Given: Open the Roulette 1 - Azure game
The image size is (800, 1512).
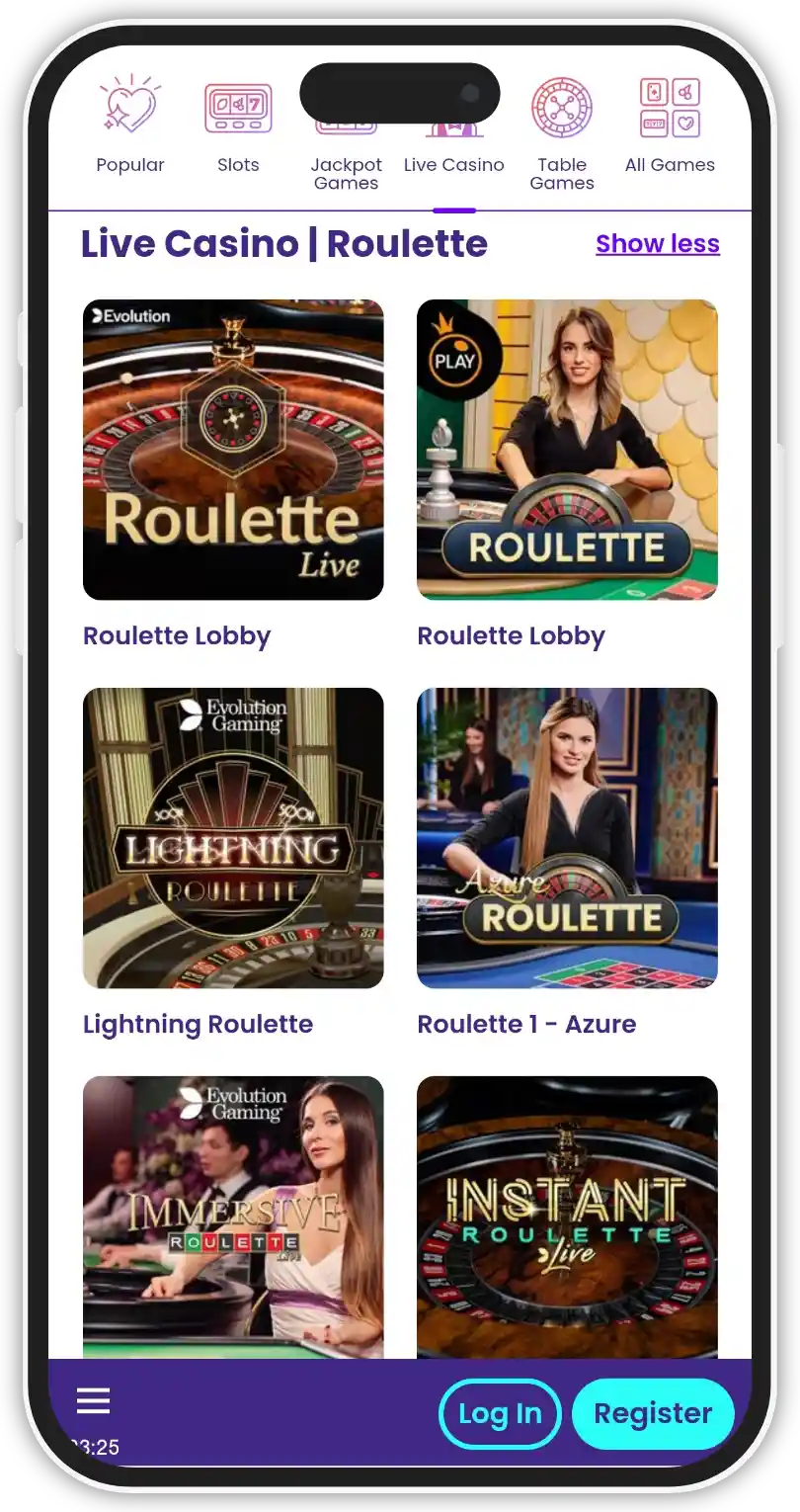Looking at the screenshot, I should tap(567, 838).
